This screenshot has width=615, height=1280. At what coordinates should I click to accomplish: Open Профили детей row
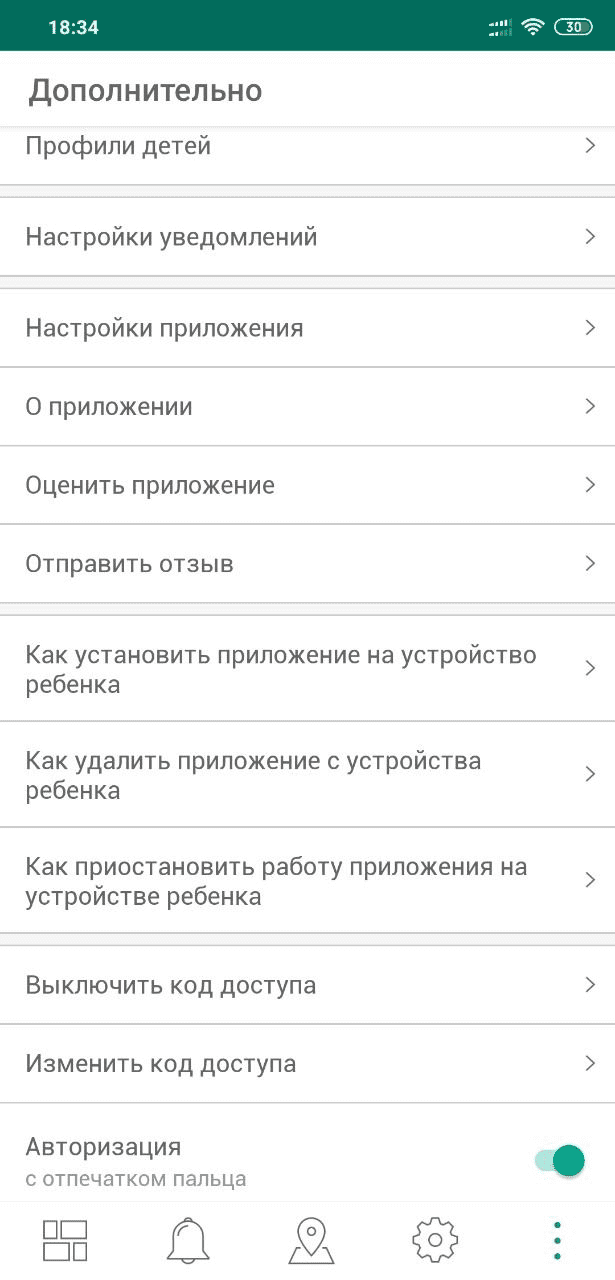pyautogui.click(x=307, y=147)
